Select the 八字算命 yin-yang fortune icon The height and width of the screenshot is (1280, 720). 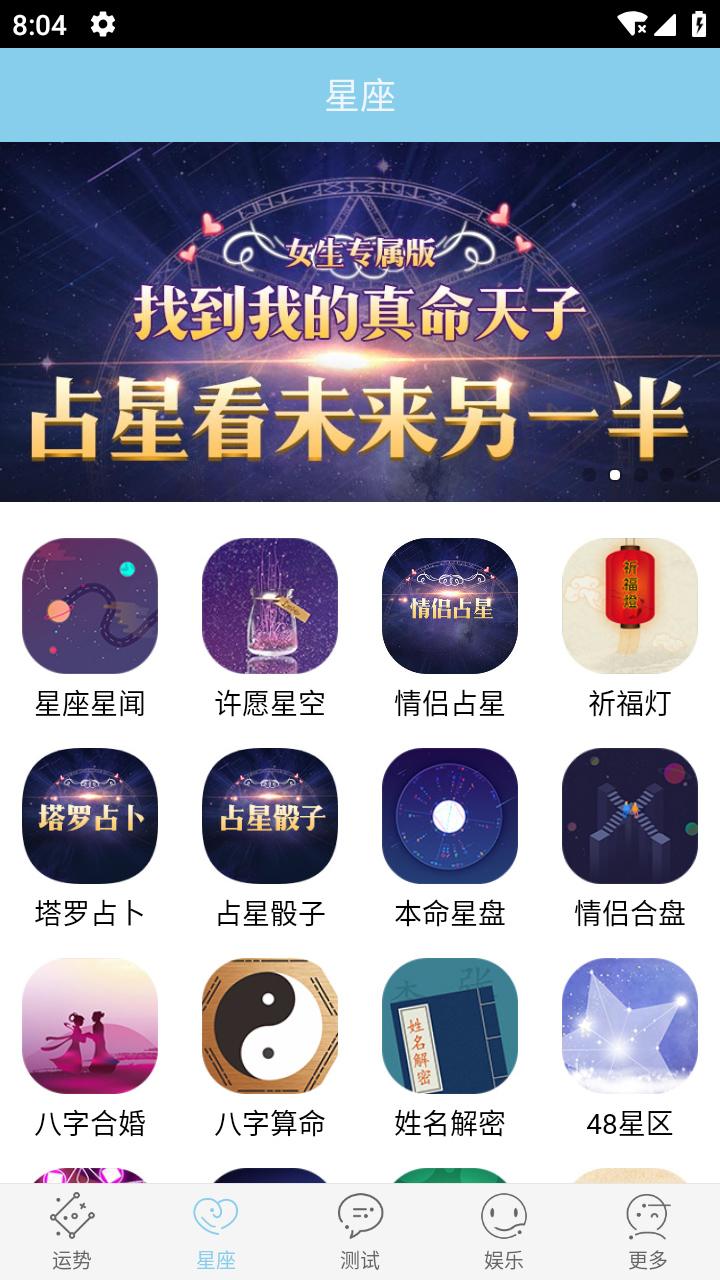[270, 1025]
